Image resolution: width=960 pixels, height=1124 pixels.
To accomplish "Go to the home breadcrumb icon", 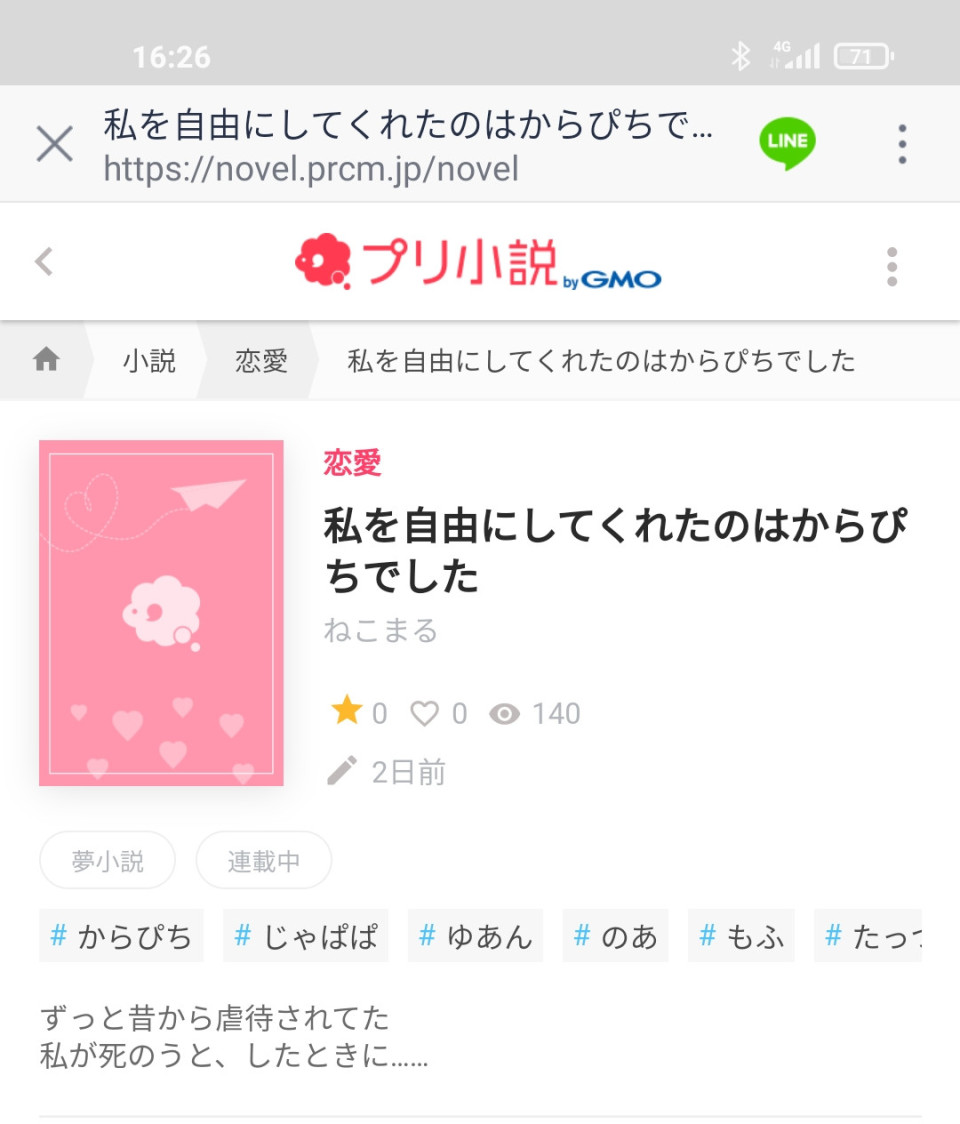I will 46,360.
